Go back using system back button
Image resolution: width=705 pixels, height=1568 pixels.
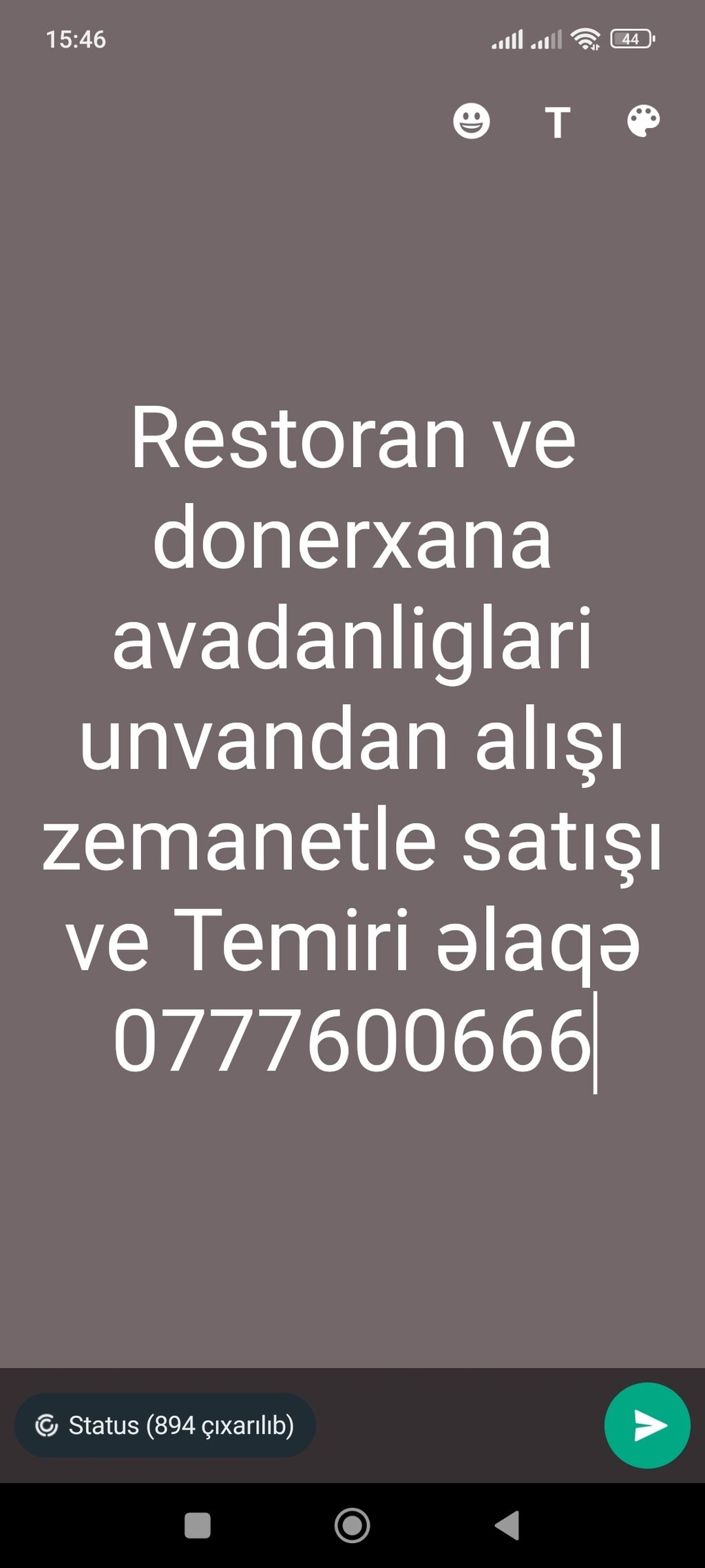(508, 1525)
